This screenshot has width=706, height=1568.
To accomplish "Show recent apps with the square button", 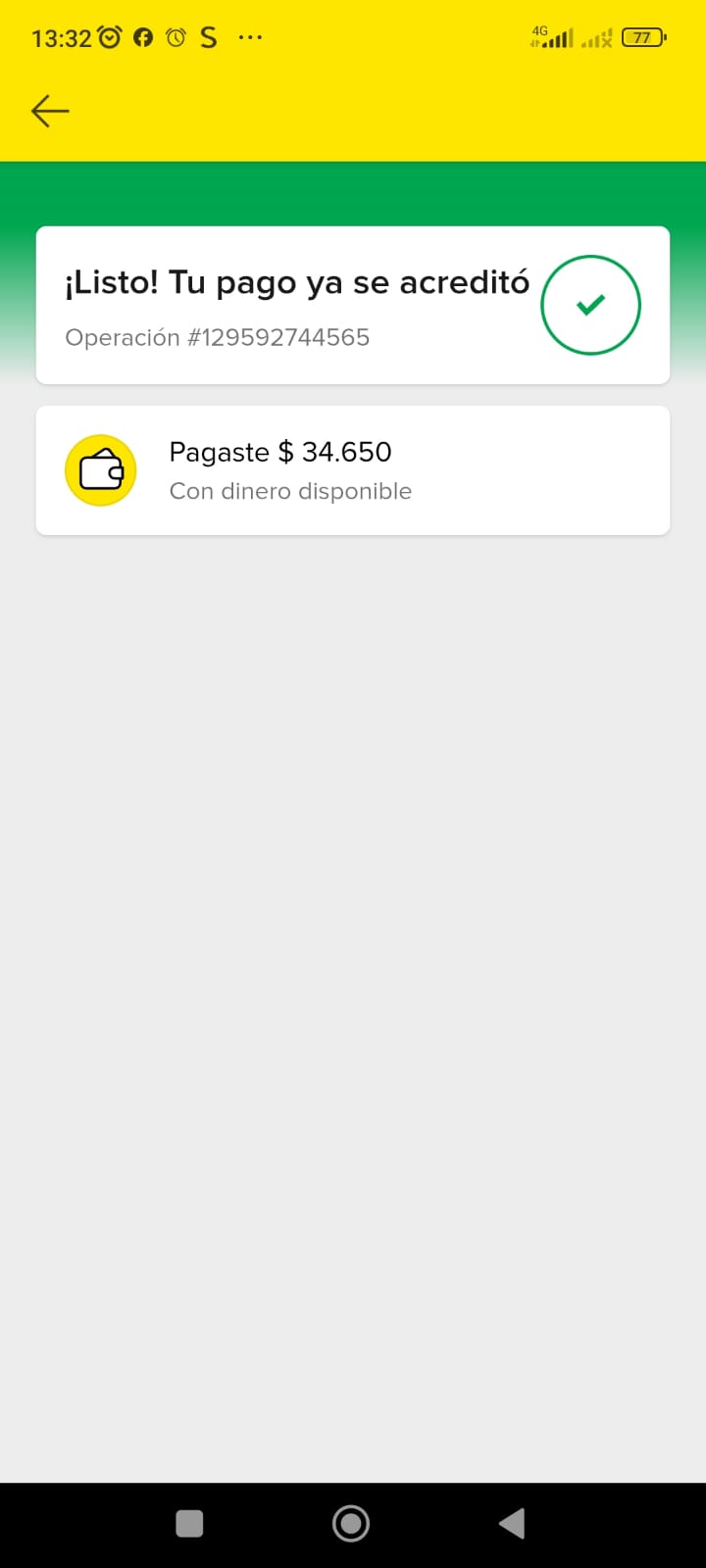I will 189,1523.
